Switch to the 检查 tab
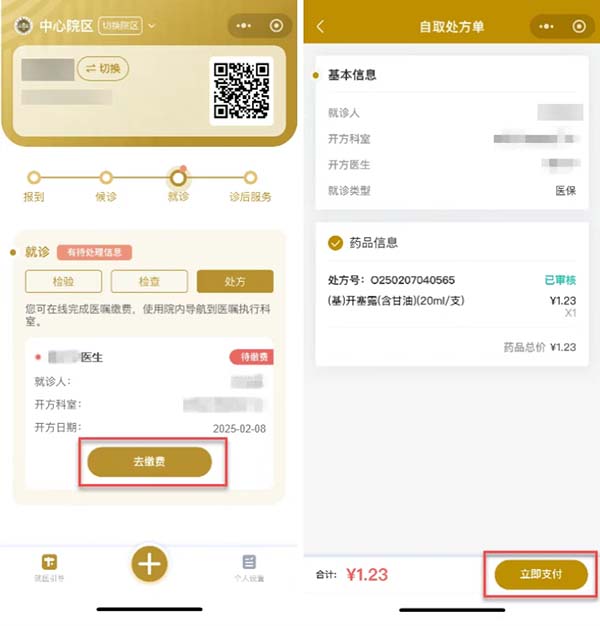600x626 pixels. click(x=149, y=281)
